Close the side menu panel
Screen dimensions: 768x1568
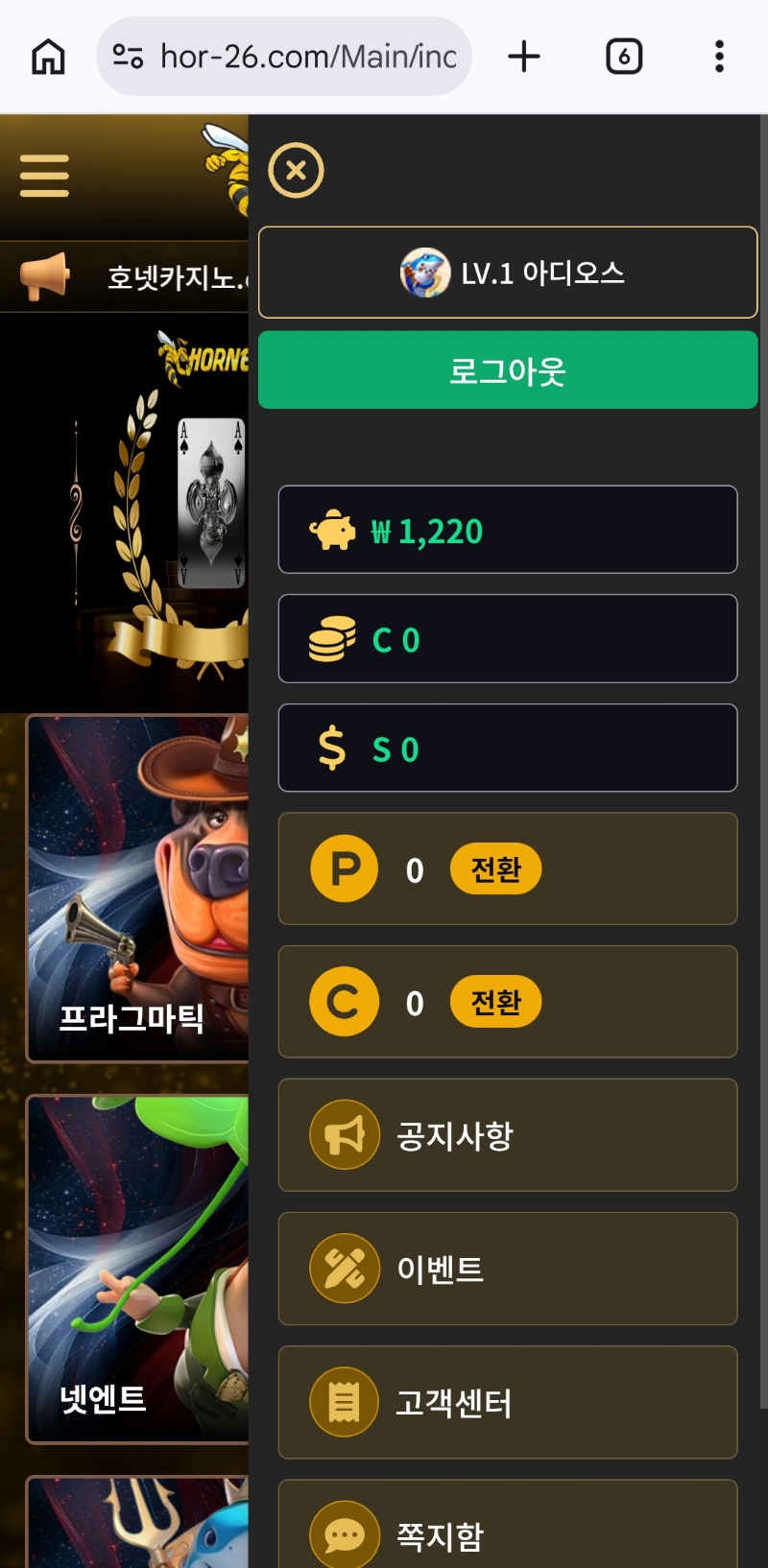click(296, 171)
